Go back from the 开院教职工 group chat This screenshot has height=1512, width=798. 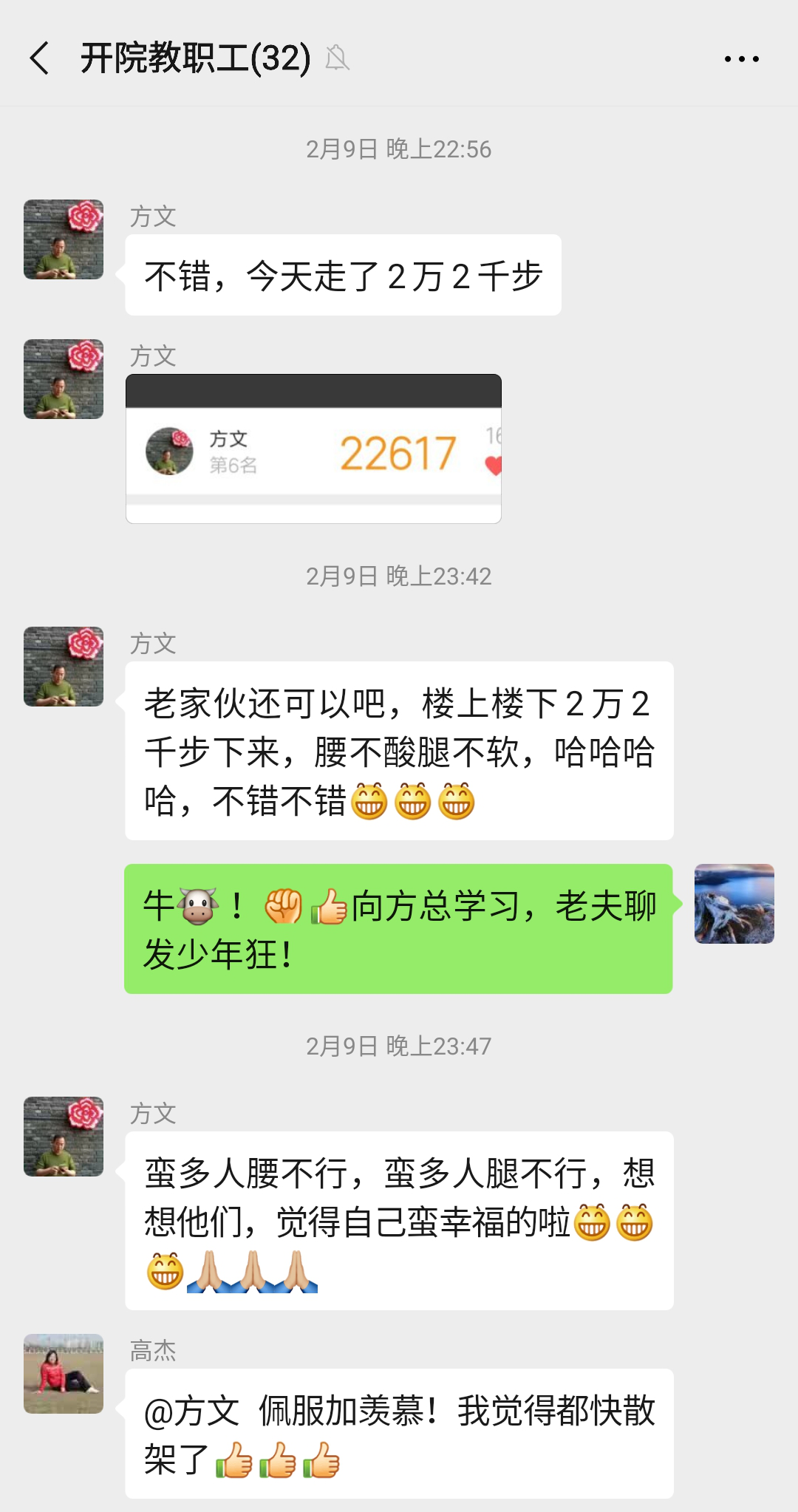pyautogui.click(x=40, y=58)
